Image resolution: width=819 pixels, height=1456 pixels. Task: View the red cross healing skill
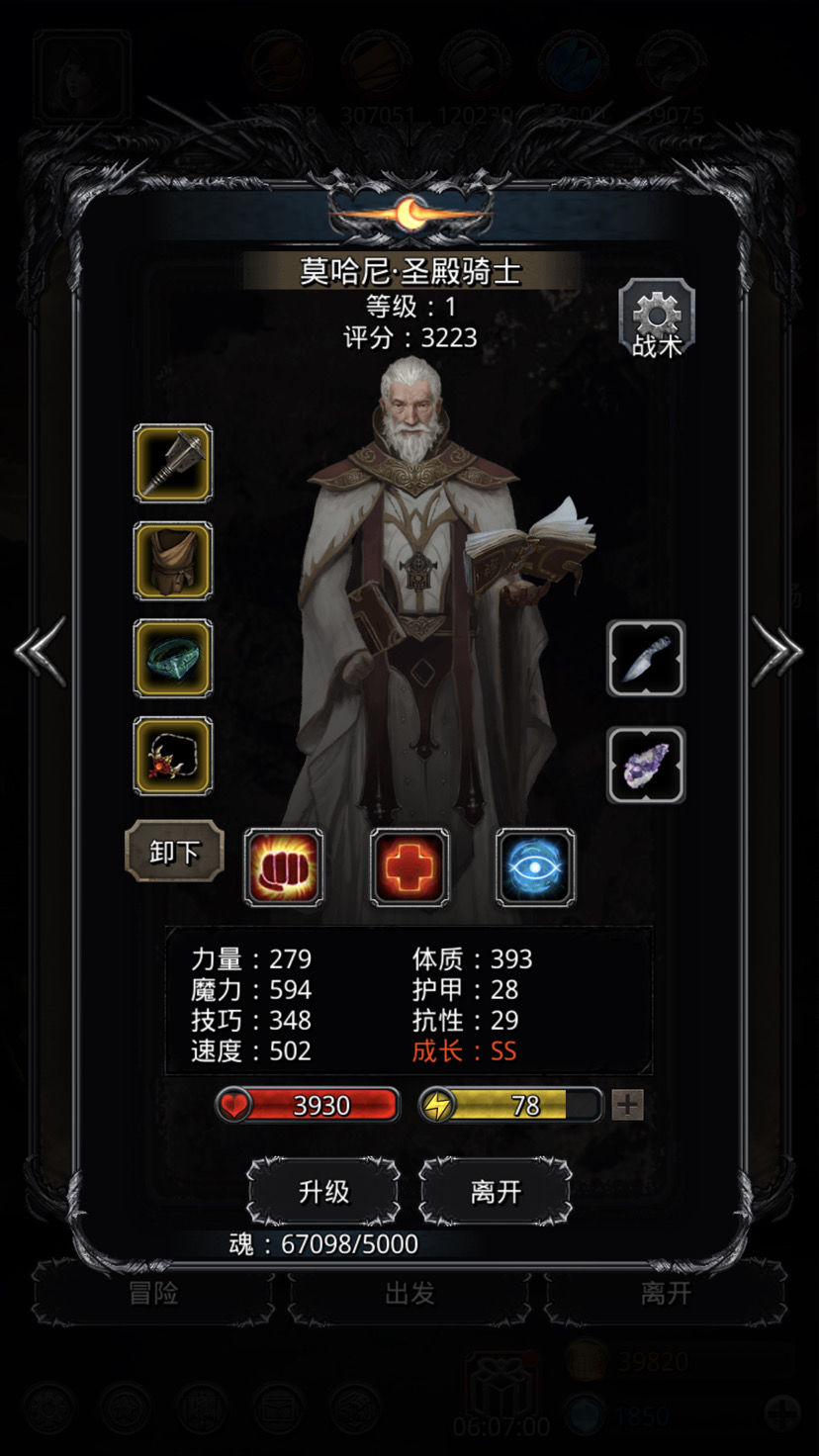409,867
